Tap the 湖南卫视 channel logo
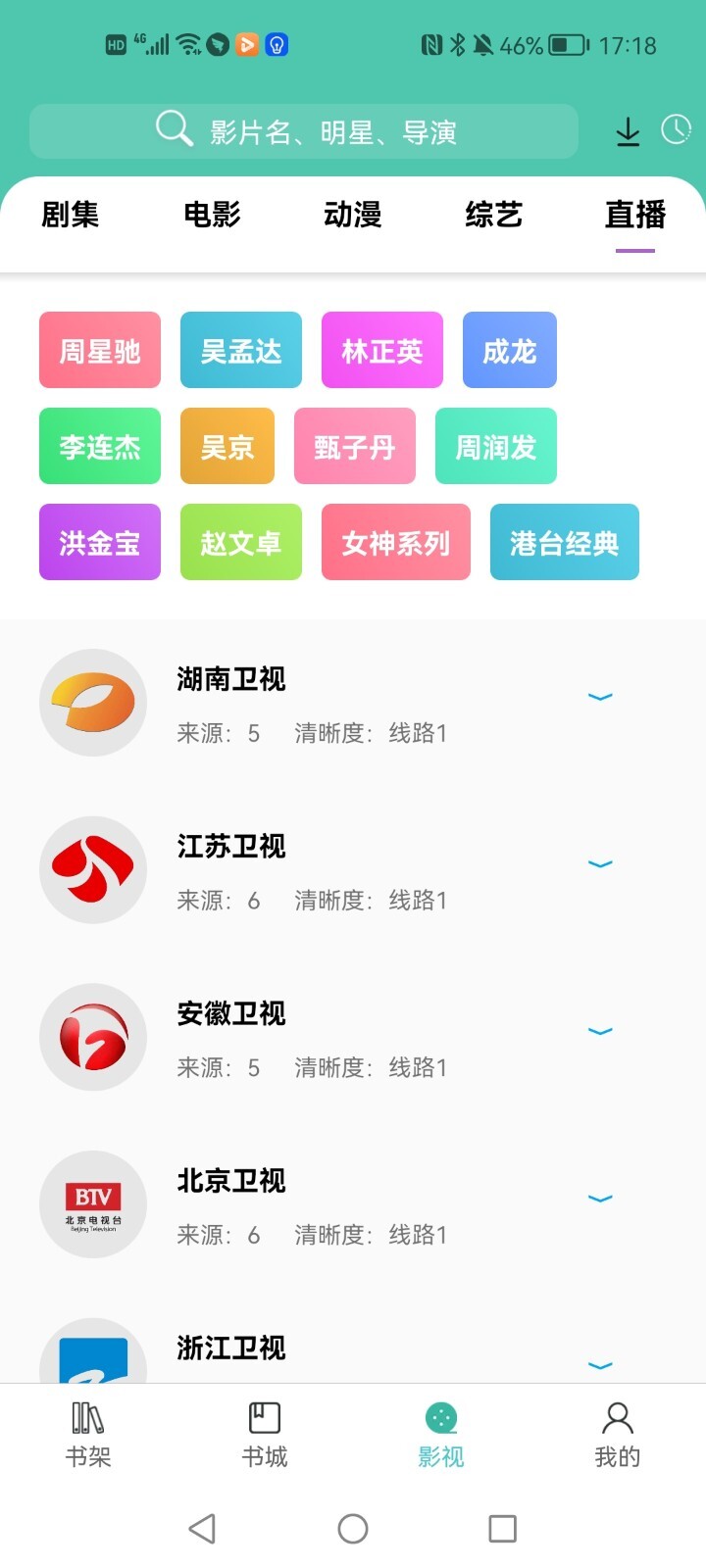 pos(93,703)
